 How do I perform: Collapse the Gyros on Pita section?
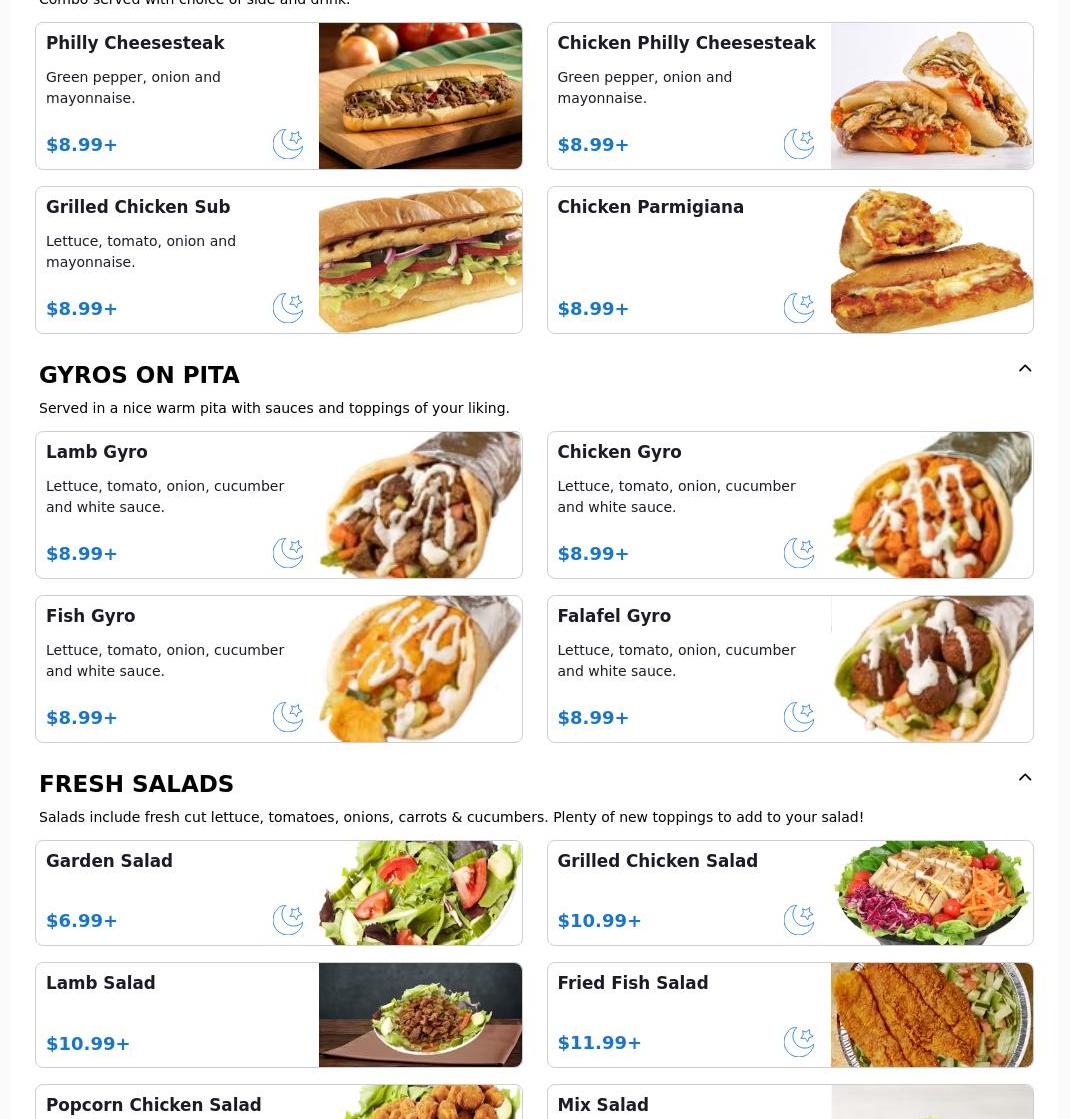tap(1025, 369)
